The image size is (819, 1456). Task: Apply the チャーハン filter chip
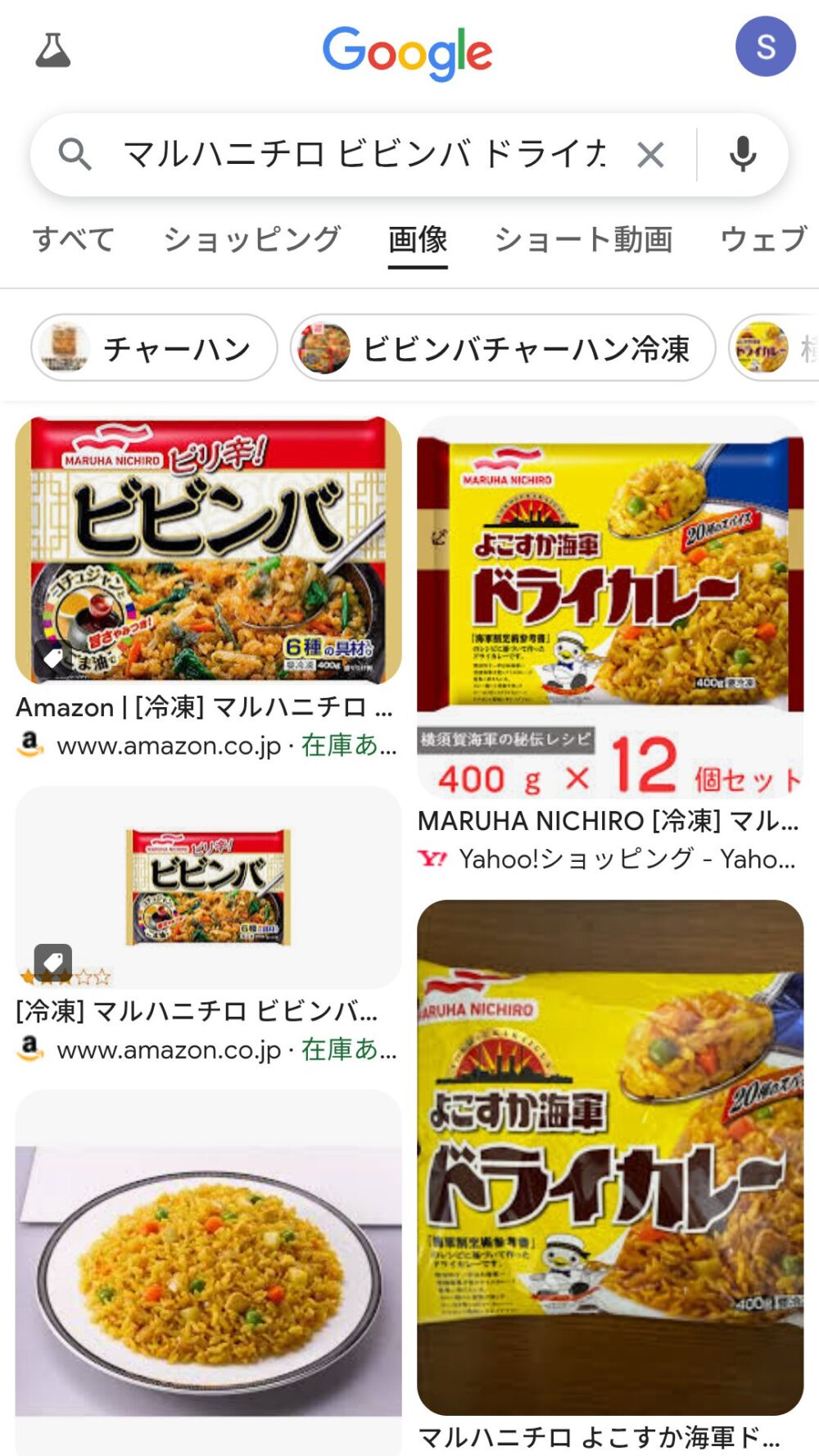point(154,348)
